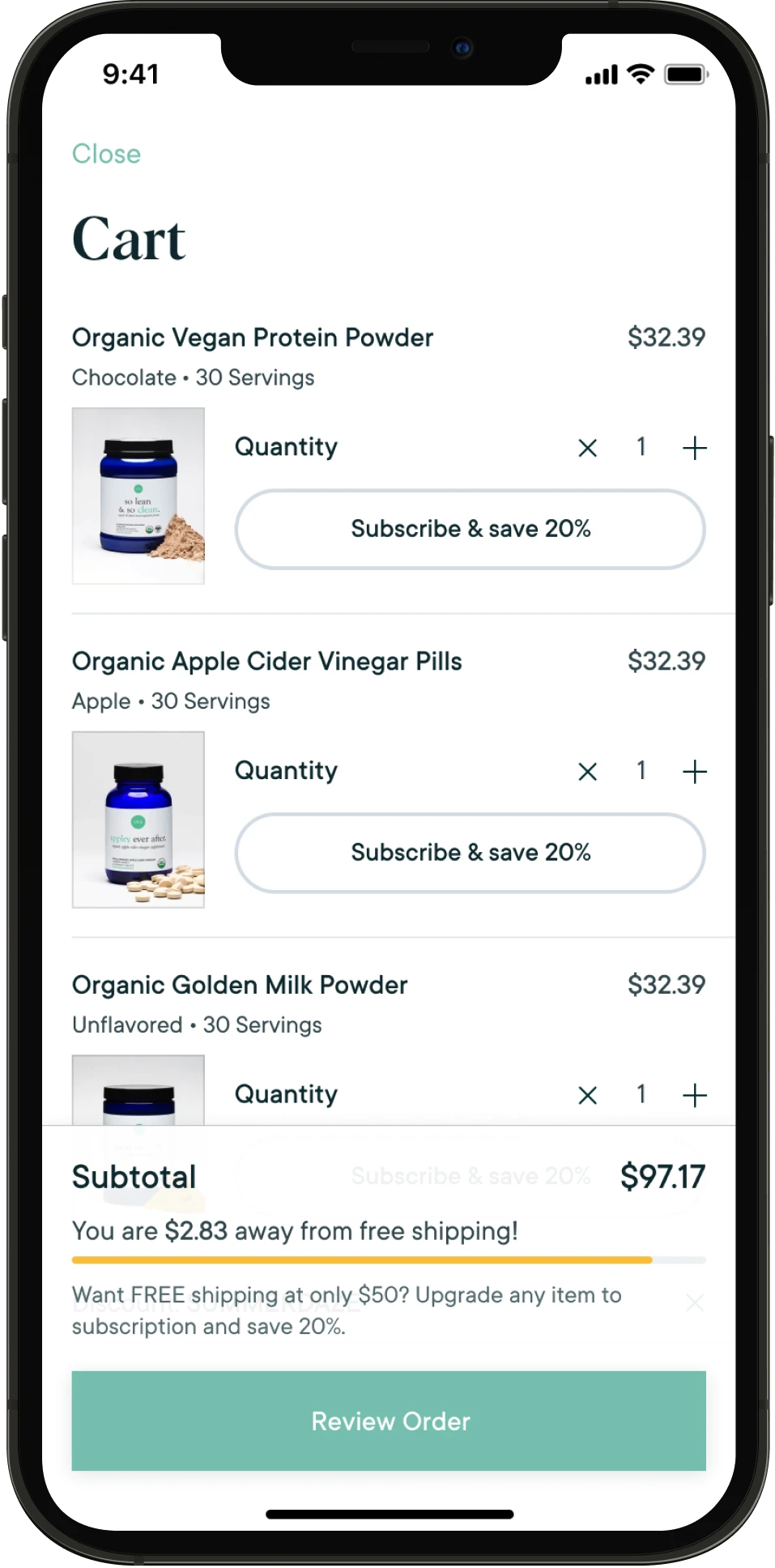Tap Review Order to proceed
This screenshot has width=775, height=1568.
(389, 1421)
